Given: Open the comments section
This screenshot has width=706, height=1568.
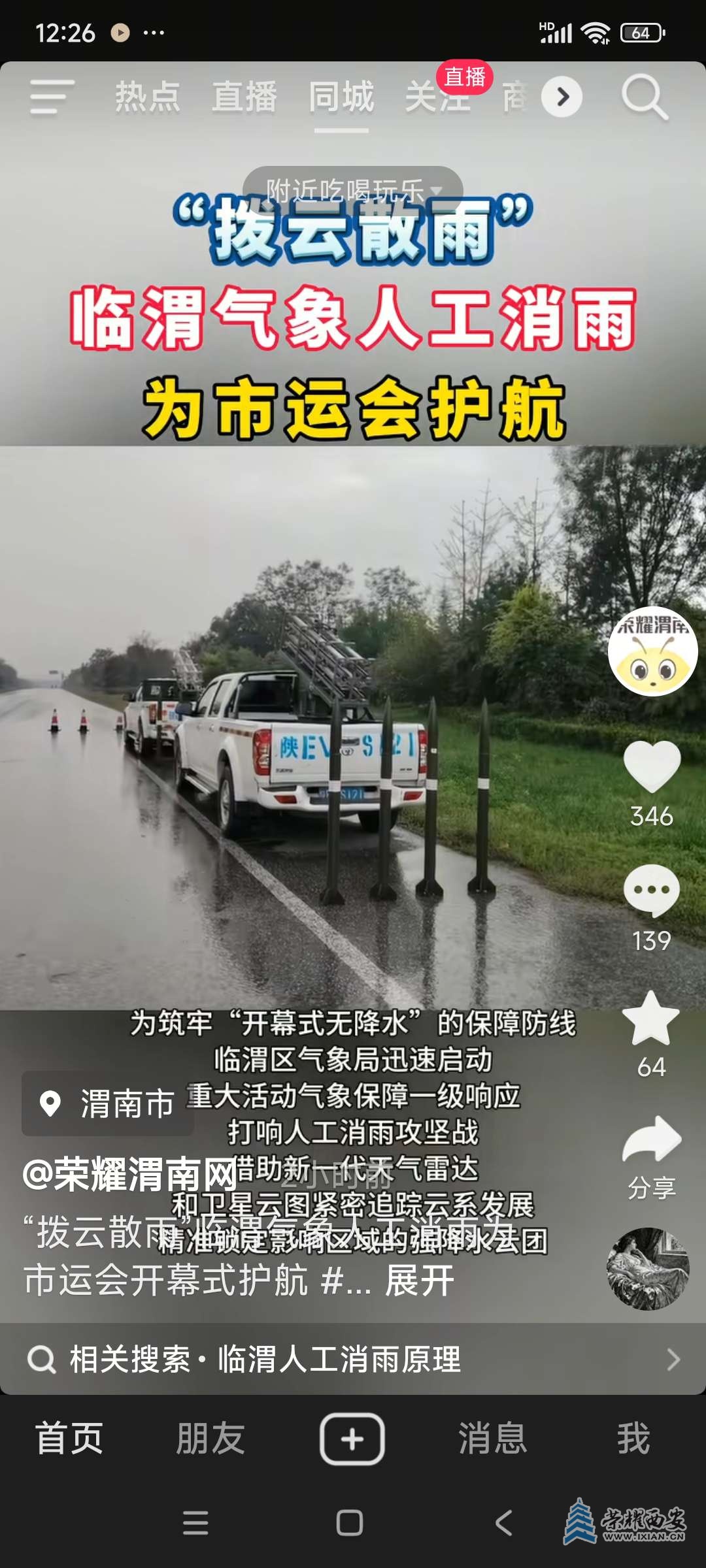Looking at the screenshot, I should tap(651, 891).
